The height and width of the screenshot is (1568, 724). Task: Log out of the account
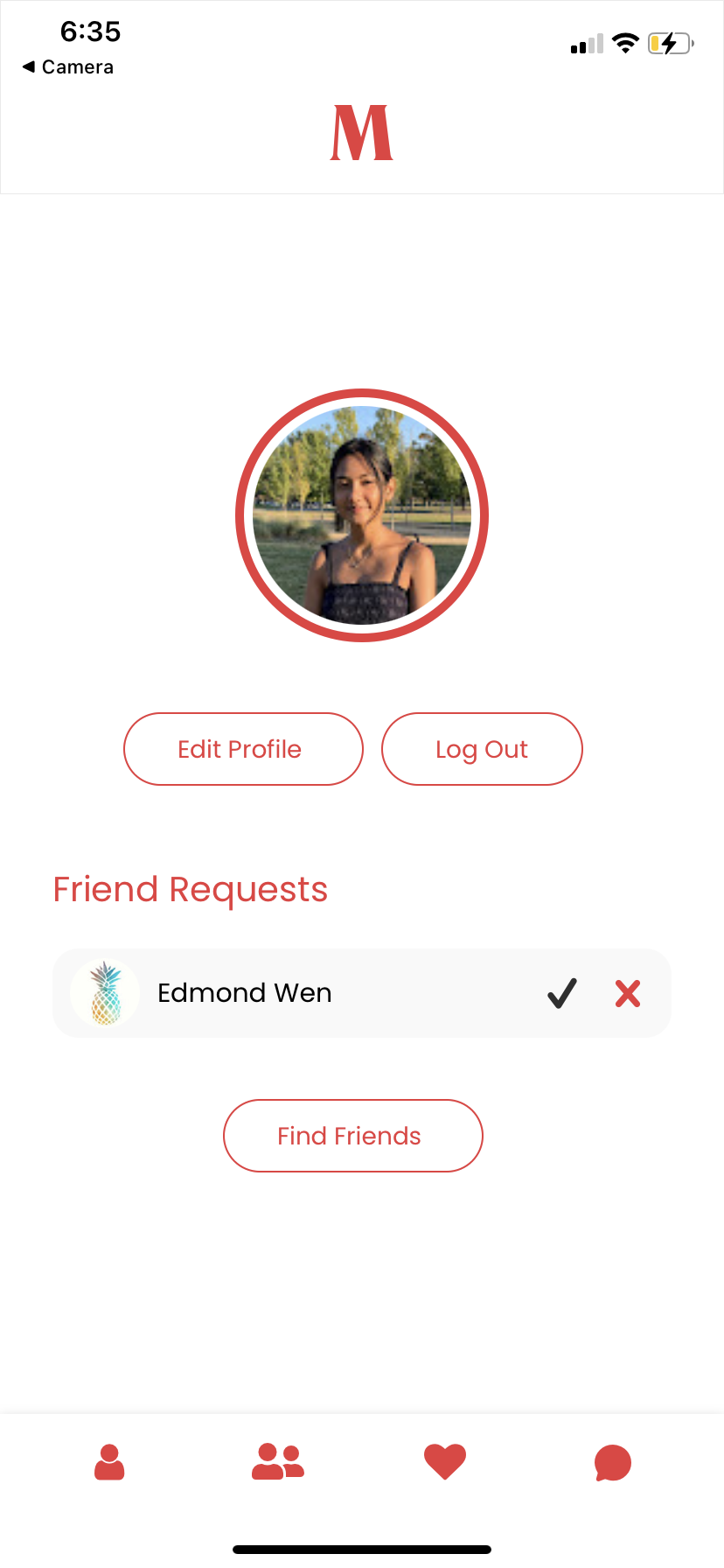coord(482,749)
